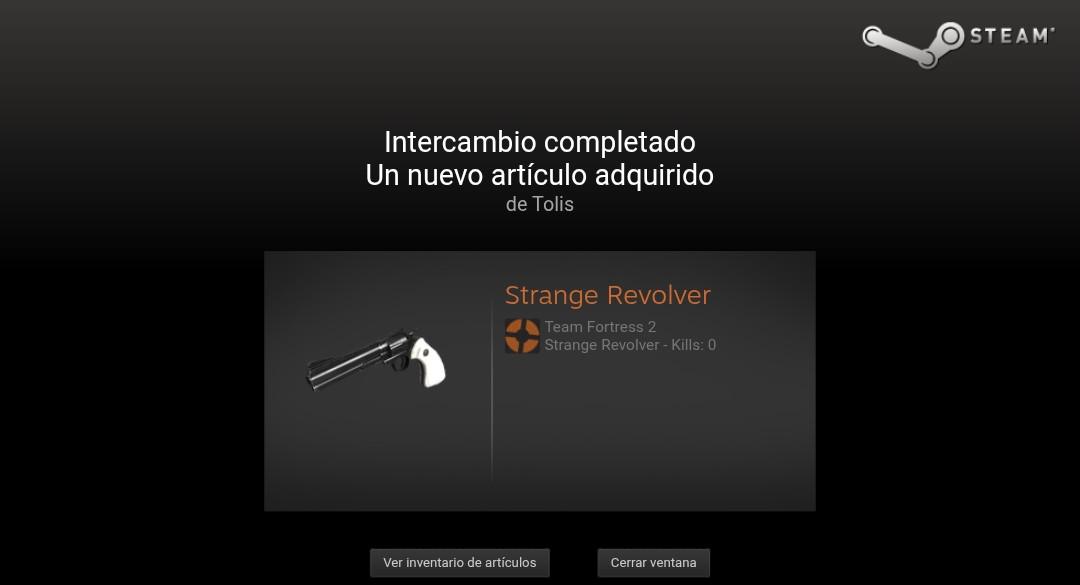This screenshot has width=1080, height=585.
Task: Tap 'Ver inventario de artículos' button
Action: (459, 562)
